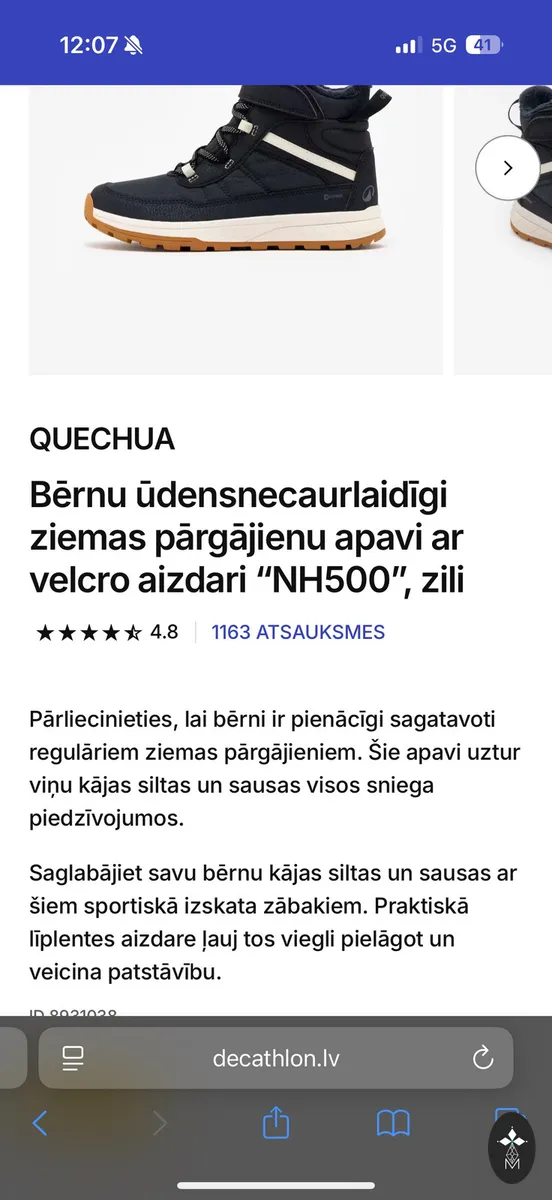Show the next product image

[507, 168]
